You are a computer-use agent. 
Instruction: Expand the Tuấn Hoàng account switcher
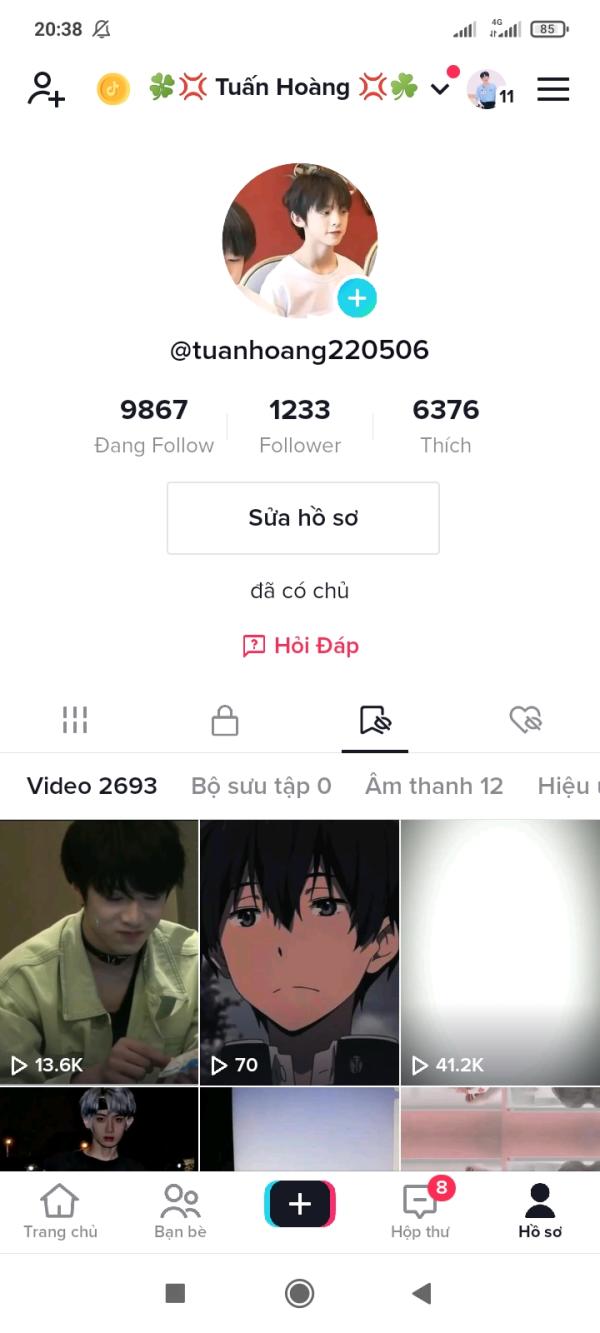[x=439, y=89]
